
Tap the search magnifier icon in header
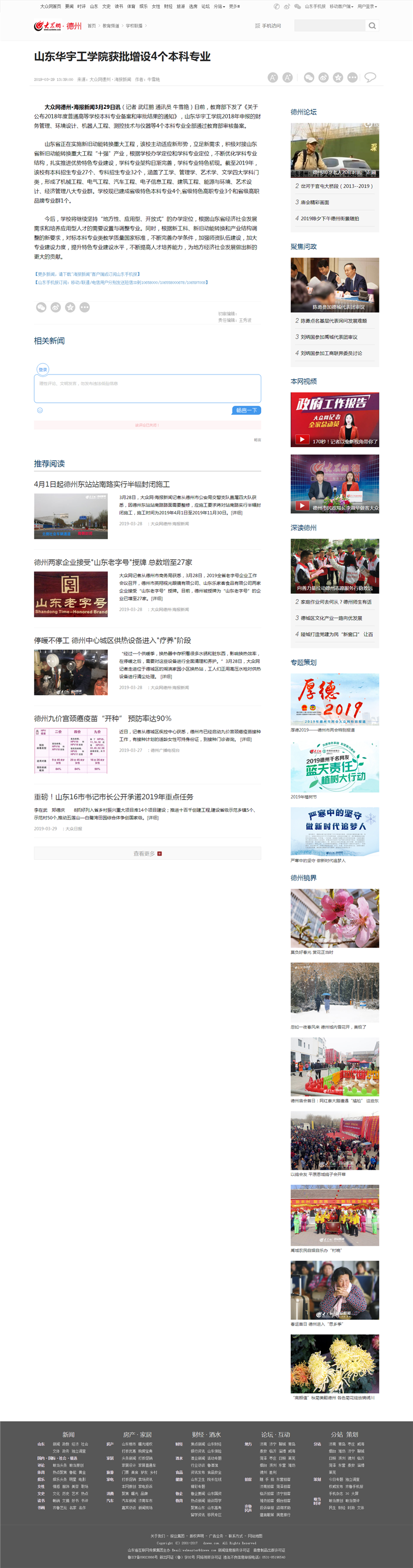pyautogui.click(x=372, y=26)
